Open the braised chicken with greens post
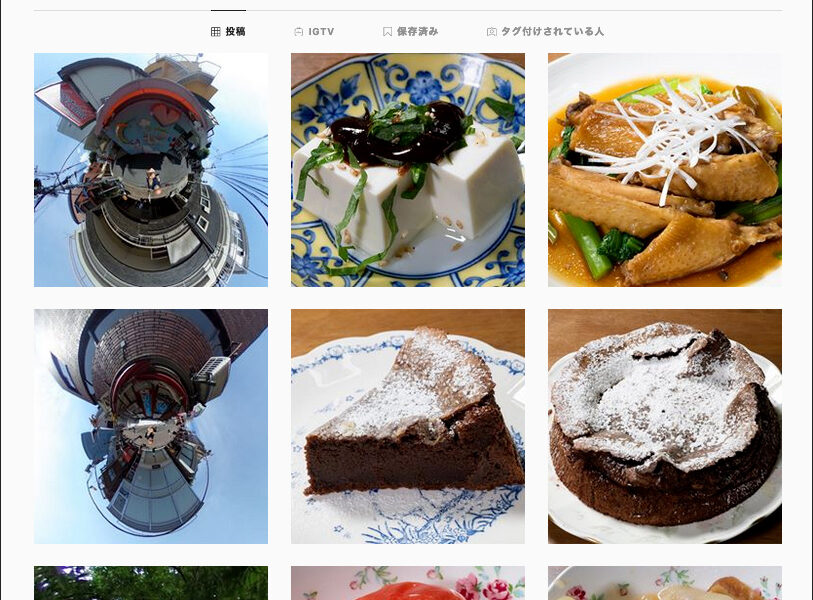This screenshot has width=813, height=600. point(664,170)
